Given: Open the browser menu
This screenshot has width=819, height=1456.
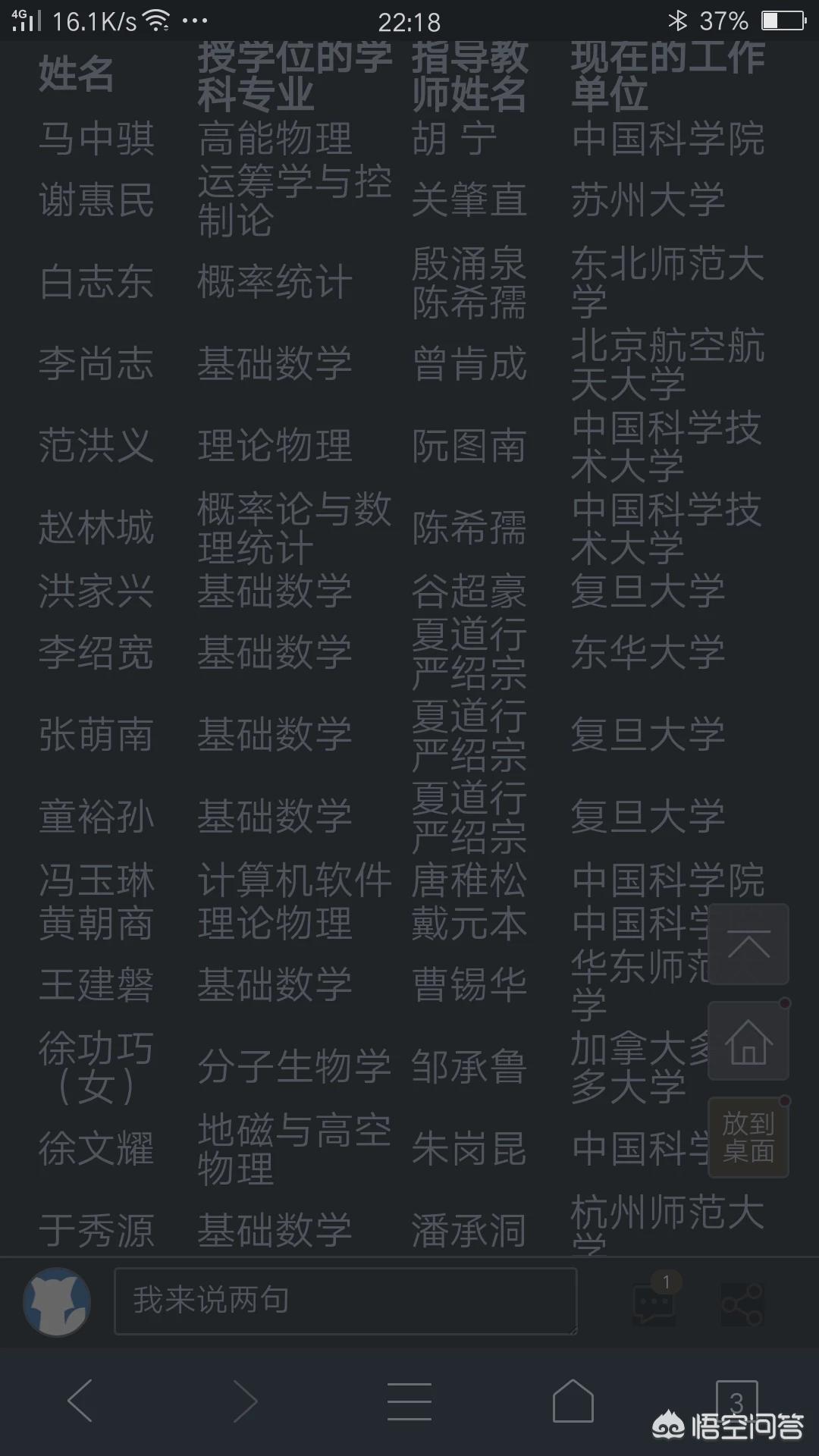Looking at the screenshot, I should coord(409,1401).
